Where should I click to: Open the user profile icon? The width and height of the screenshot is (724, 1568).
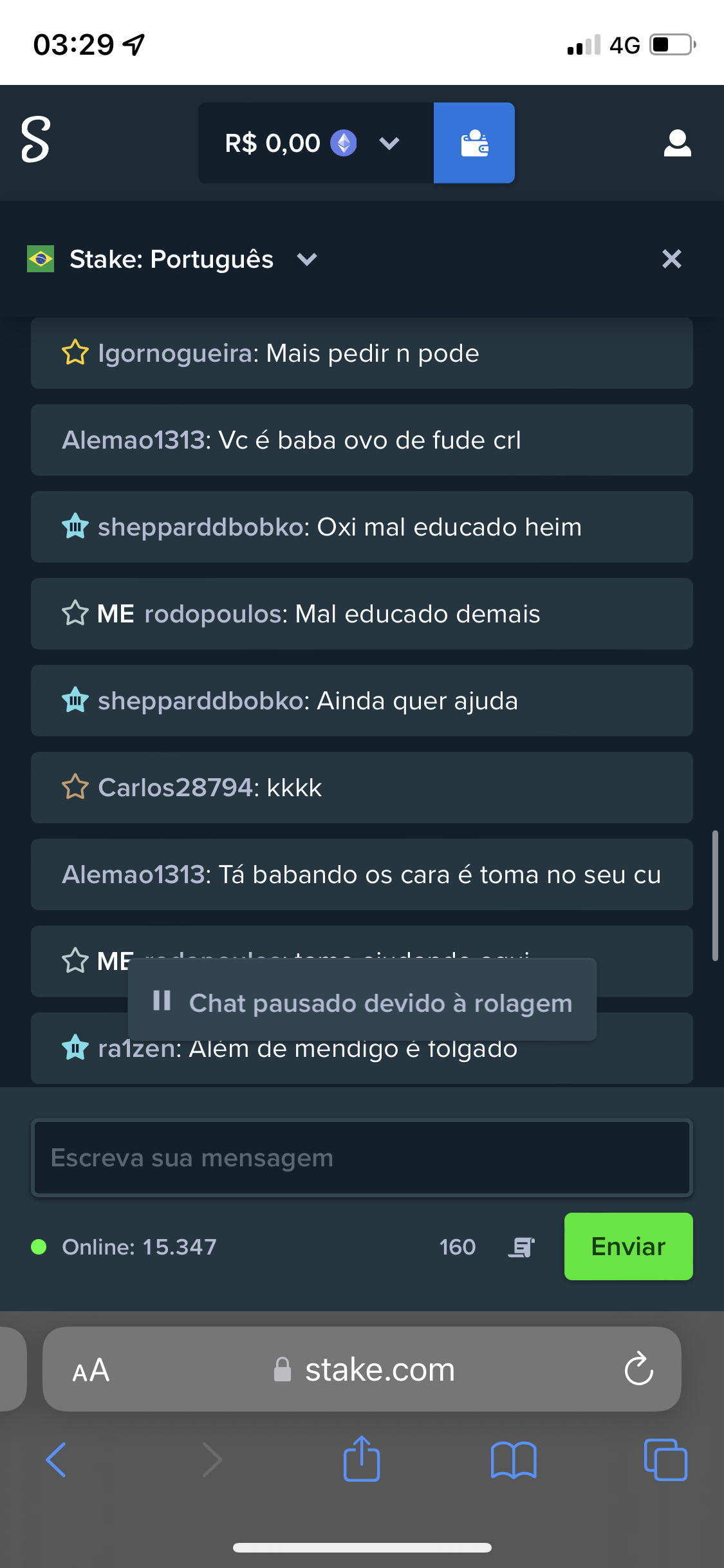[x=678, y=143]
